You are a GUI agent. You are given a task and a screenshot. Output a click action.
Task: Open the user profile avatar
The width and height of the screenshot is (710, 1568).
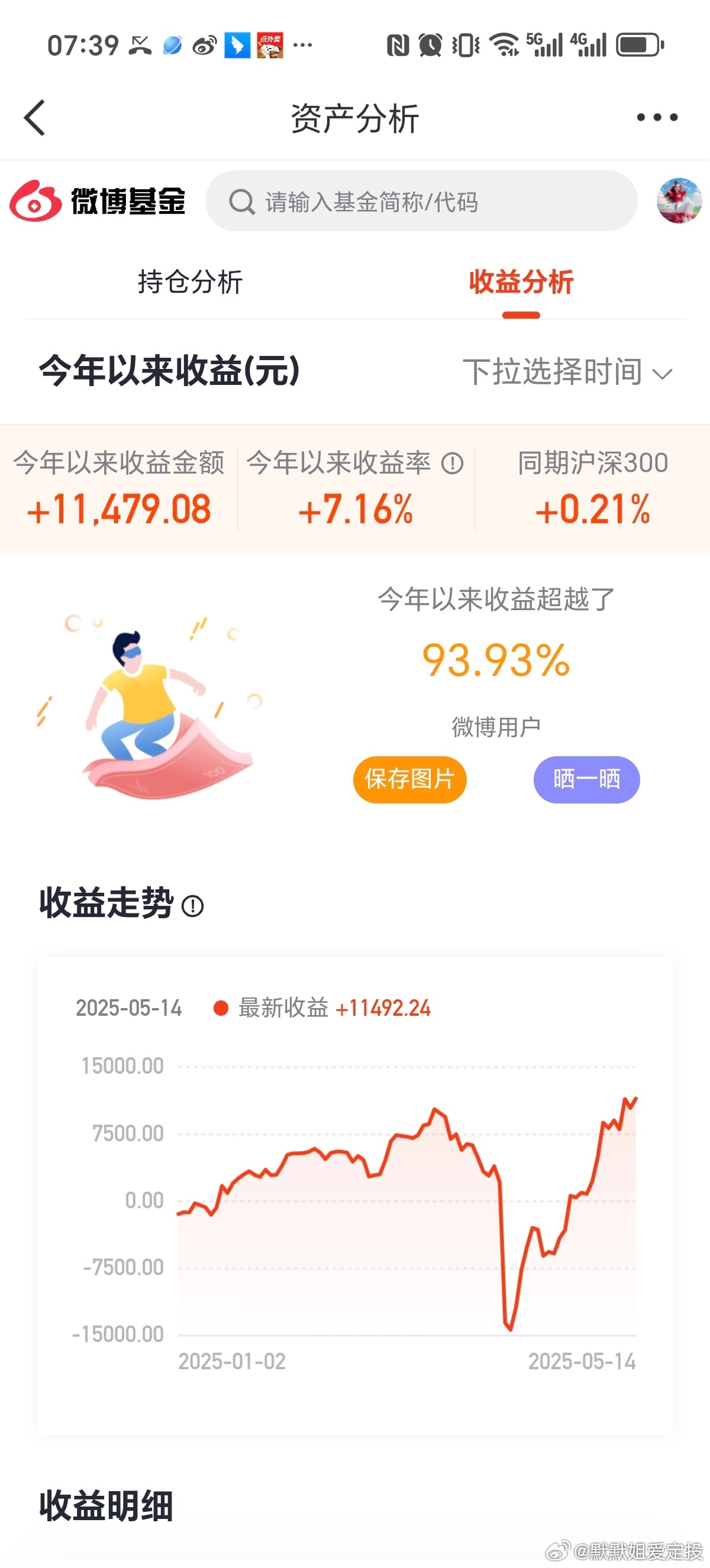pyautogui.click(x=677, y=202)
